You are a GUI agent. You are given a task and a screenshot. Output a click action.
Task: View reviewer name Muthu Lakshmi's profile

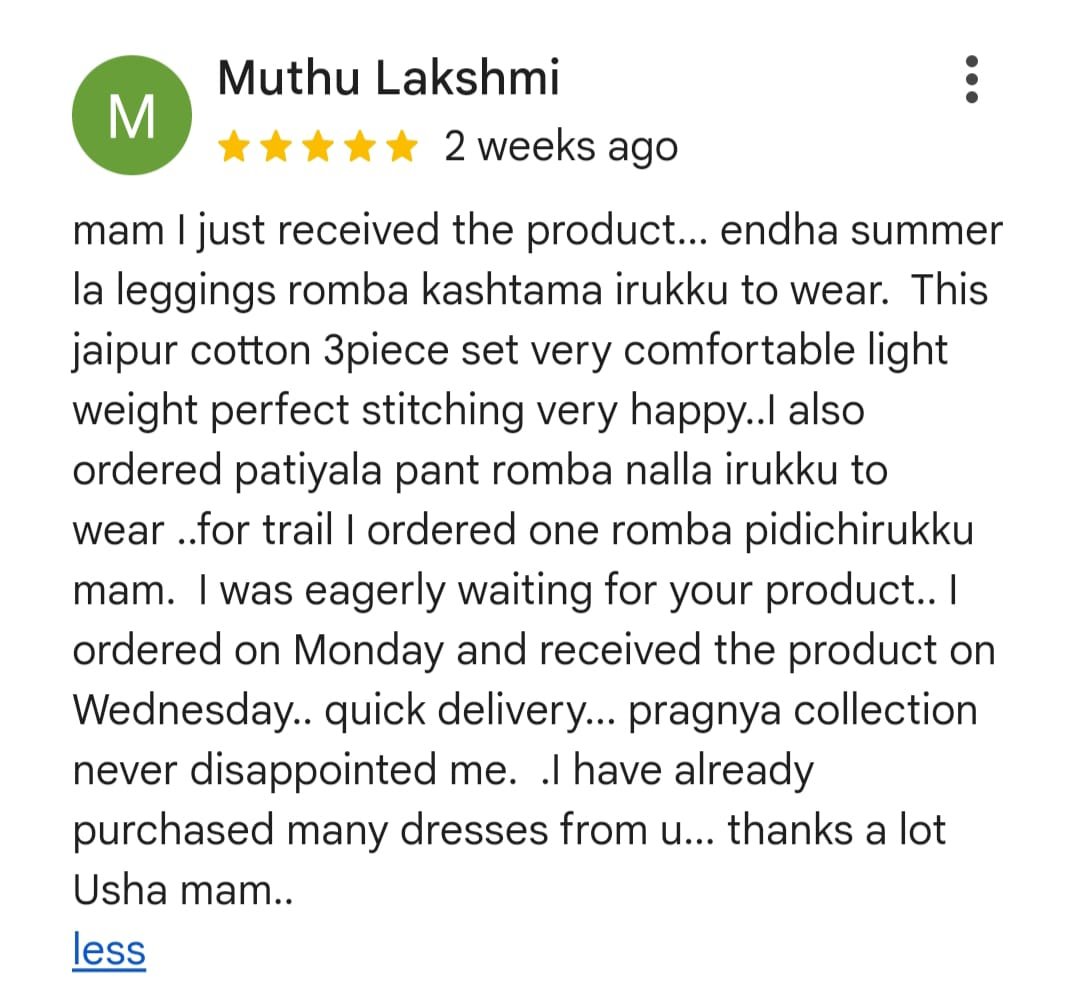[x=388, y=78]
